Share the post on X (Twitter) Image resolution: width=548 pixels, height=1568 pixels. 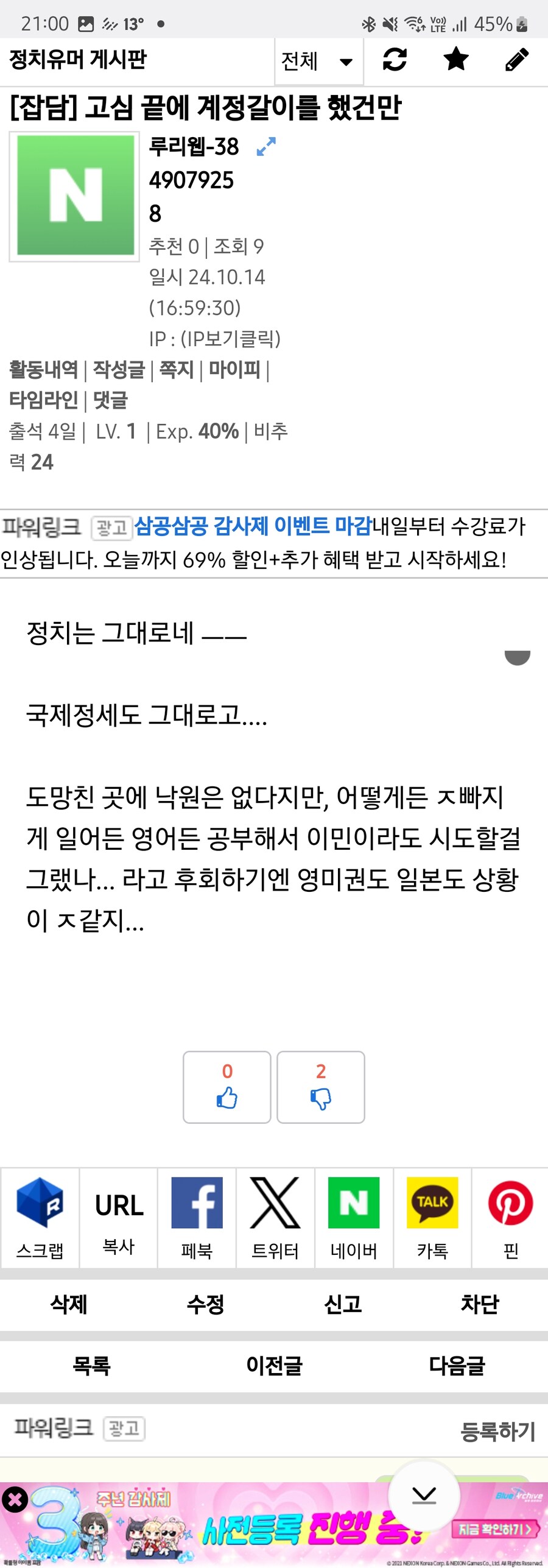click(x=275, y=1203)
